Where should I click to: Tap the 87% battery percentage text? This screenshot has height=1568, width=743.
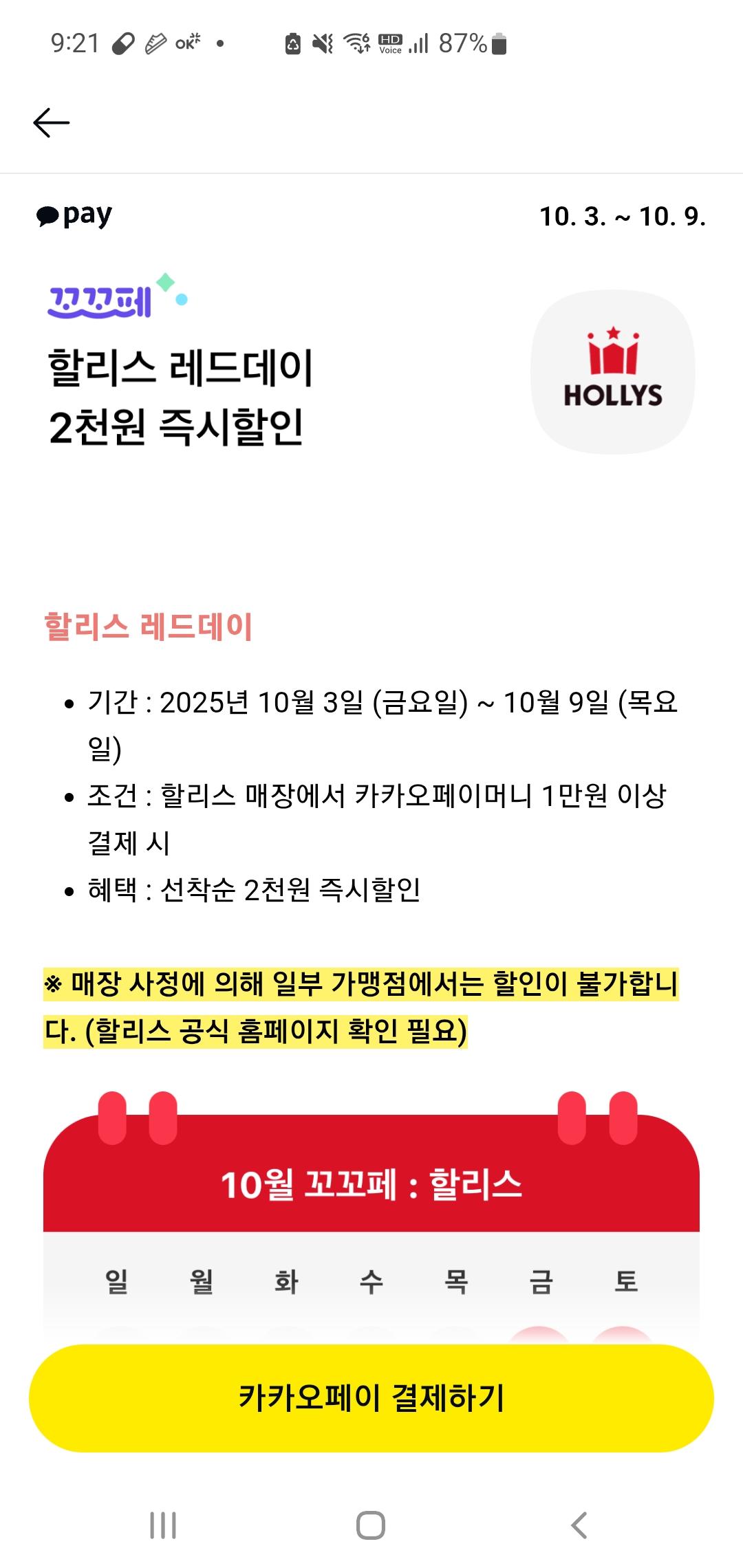(x=461, y=43)
